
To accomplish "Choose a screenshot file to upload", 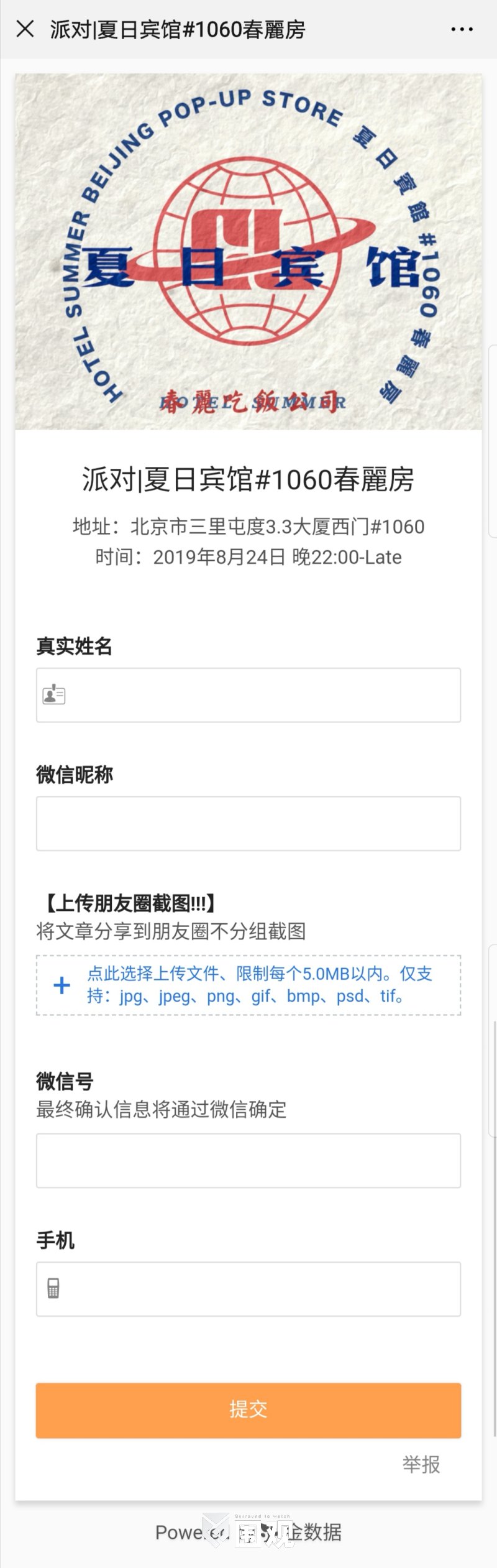I will 248,985.
